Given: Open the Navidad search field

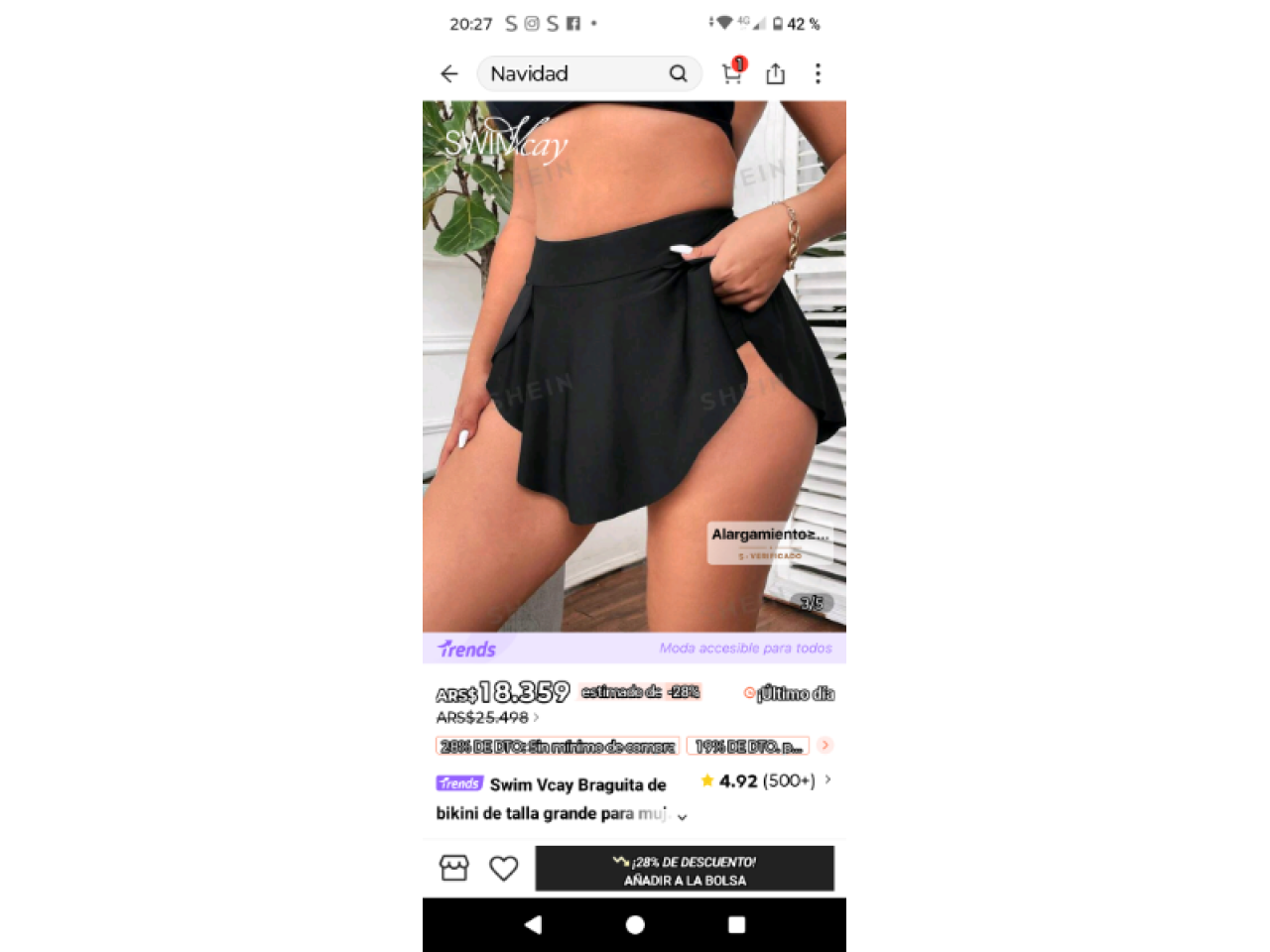Looking at the screenshot, I should (x=575, y=73).
